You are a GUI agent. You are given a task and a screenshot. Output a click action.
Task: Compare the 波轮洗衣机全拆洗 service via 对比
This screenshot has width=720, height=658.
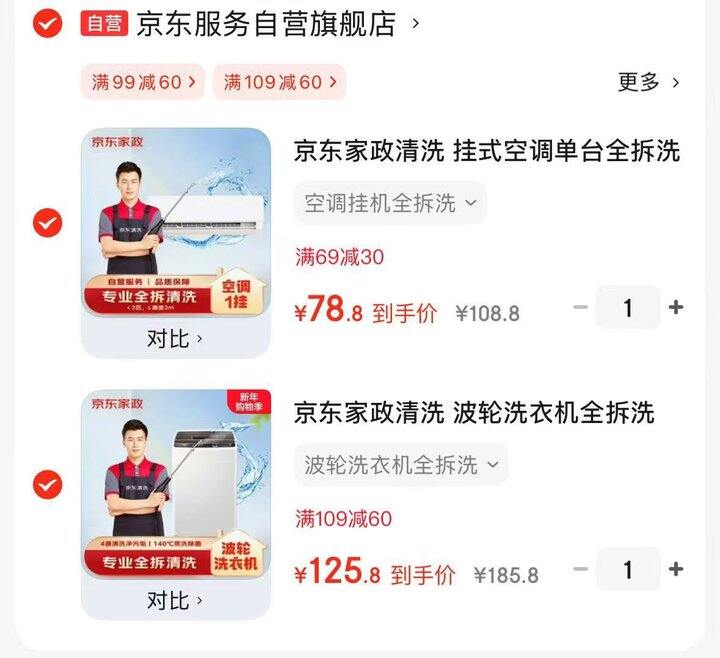(x=175, y=601)
